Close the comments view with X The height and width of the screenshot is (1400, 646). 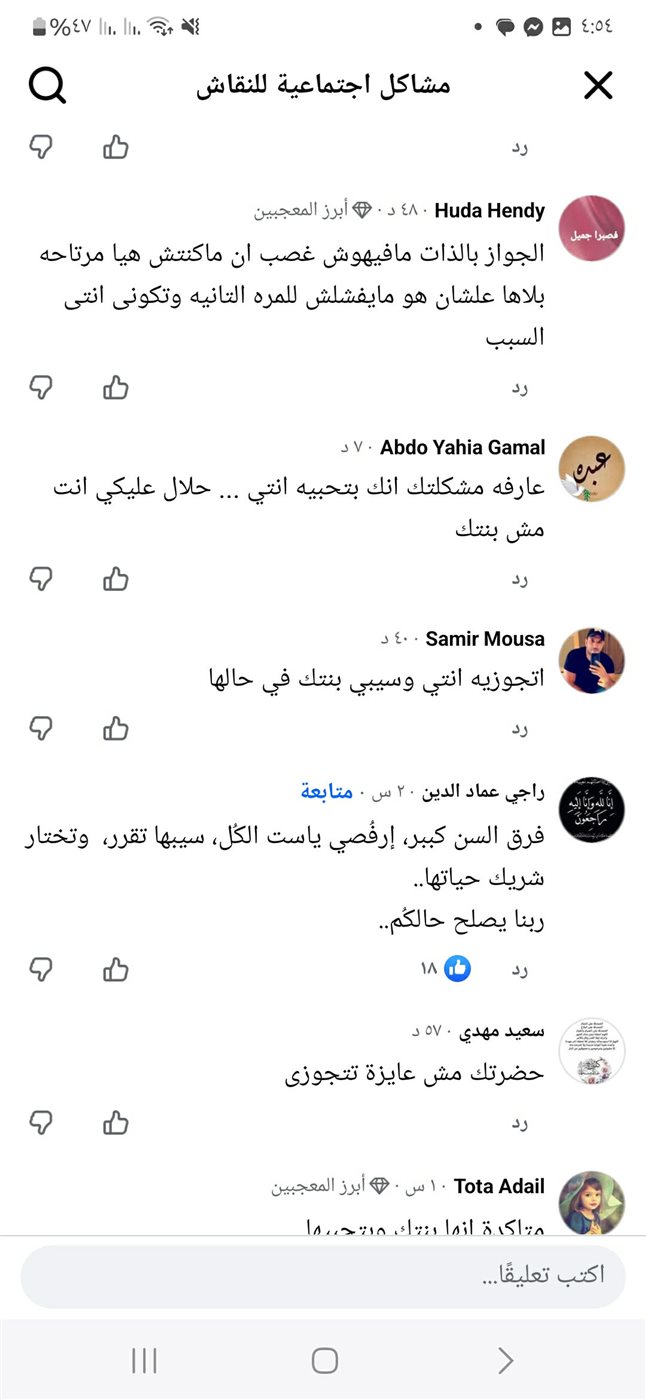(597, 87)
